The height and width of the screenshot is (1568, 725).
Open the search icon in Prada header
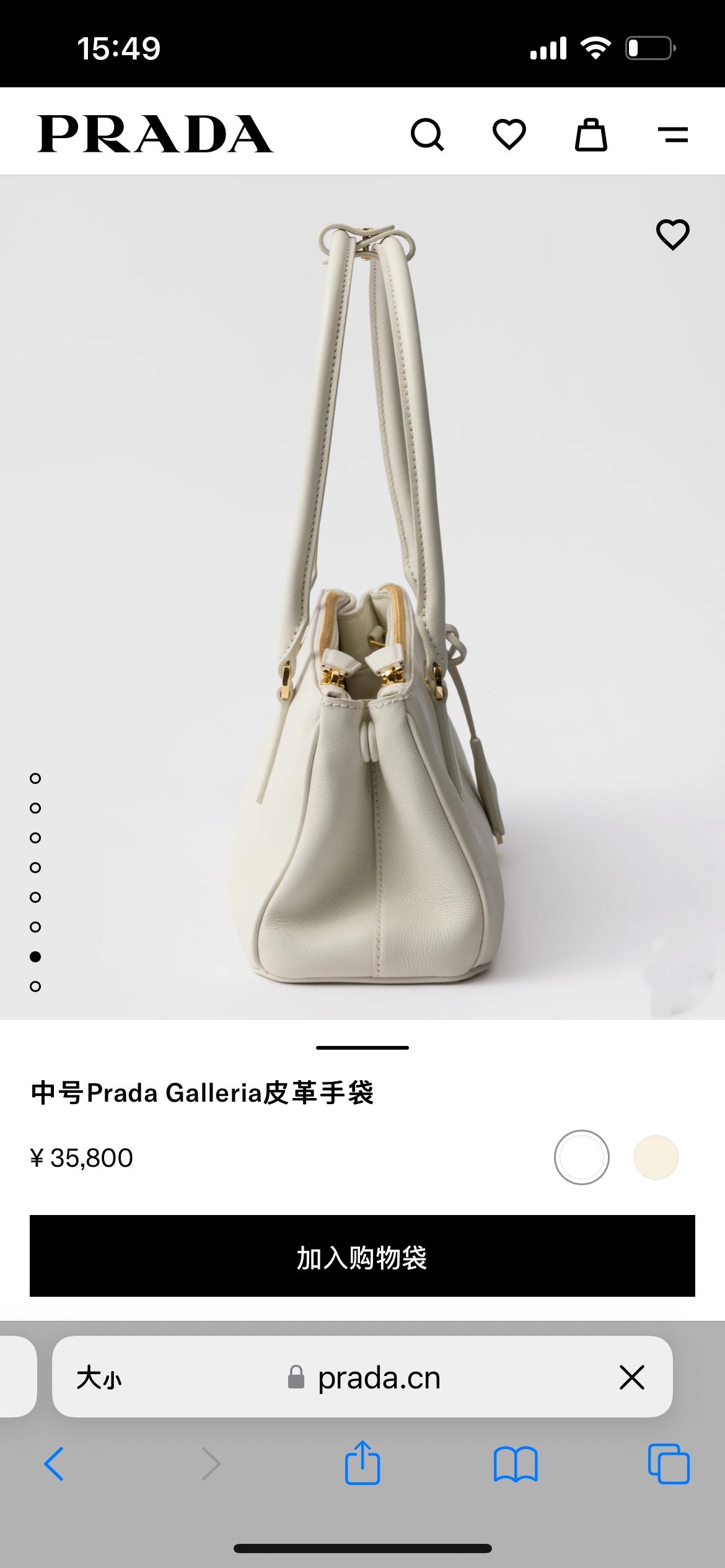pyautogui.click(x=427, y=134)
